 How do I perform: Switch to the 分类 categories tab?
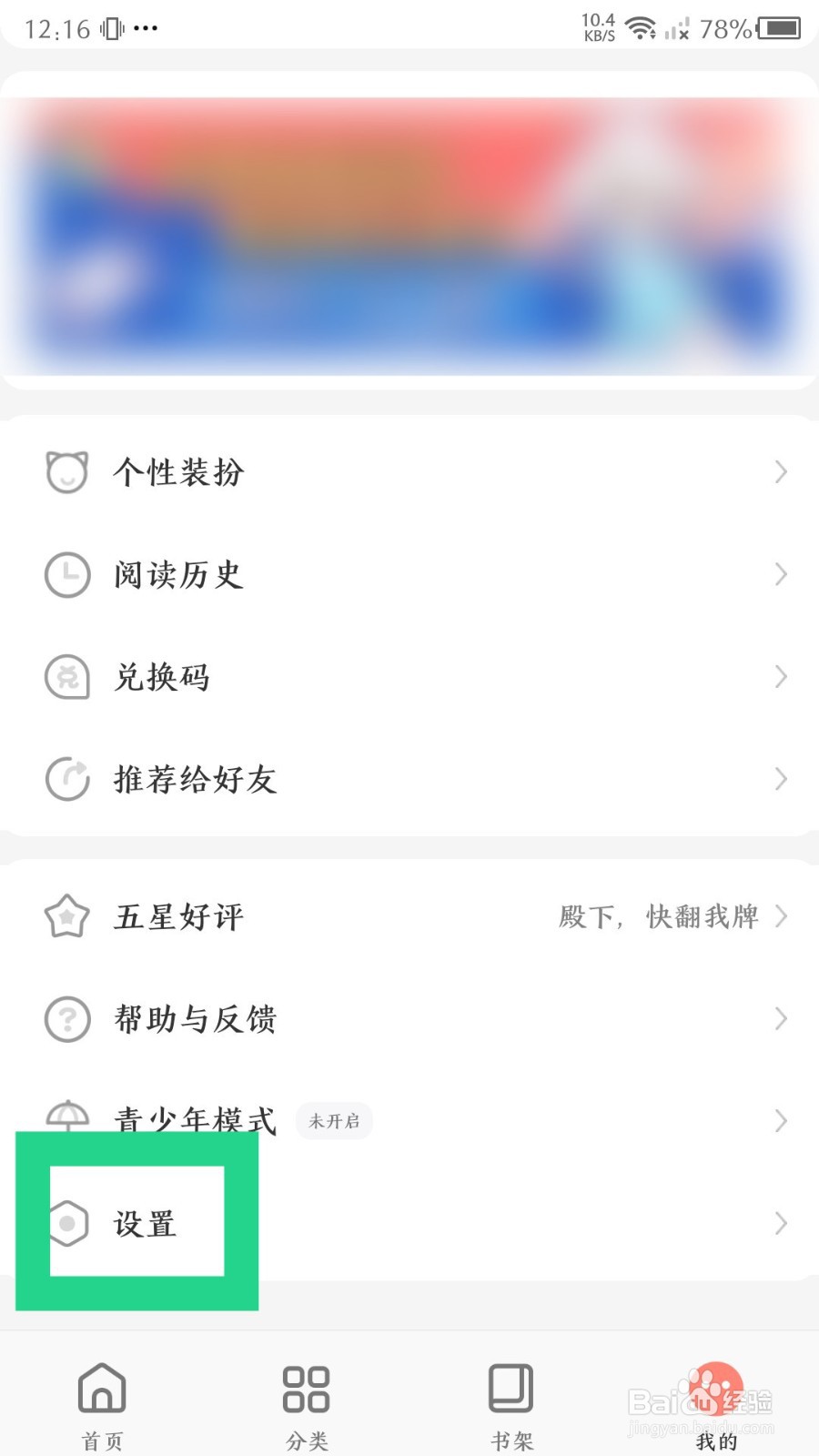306,1401
